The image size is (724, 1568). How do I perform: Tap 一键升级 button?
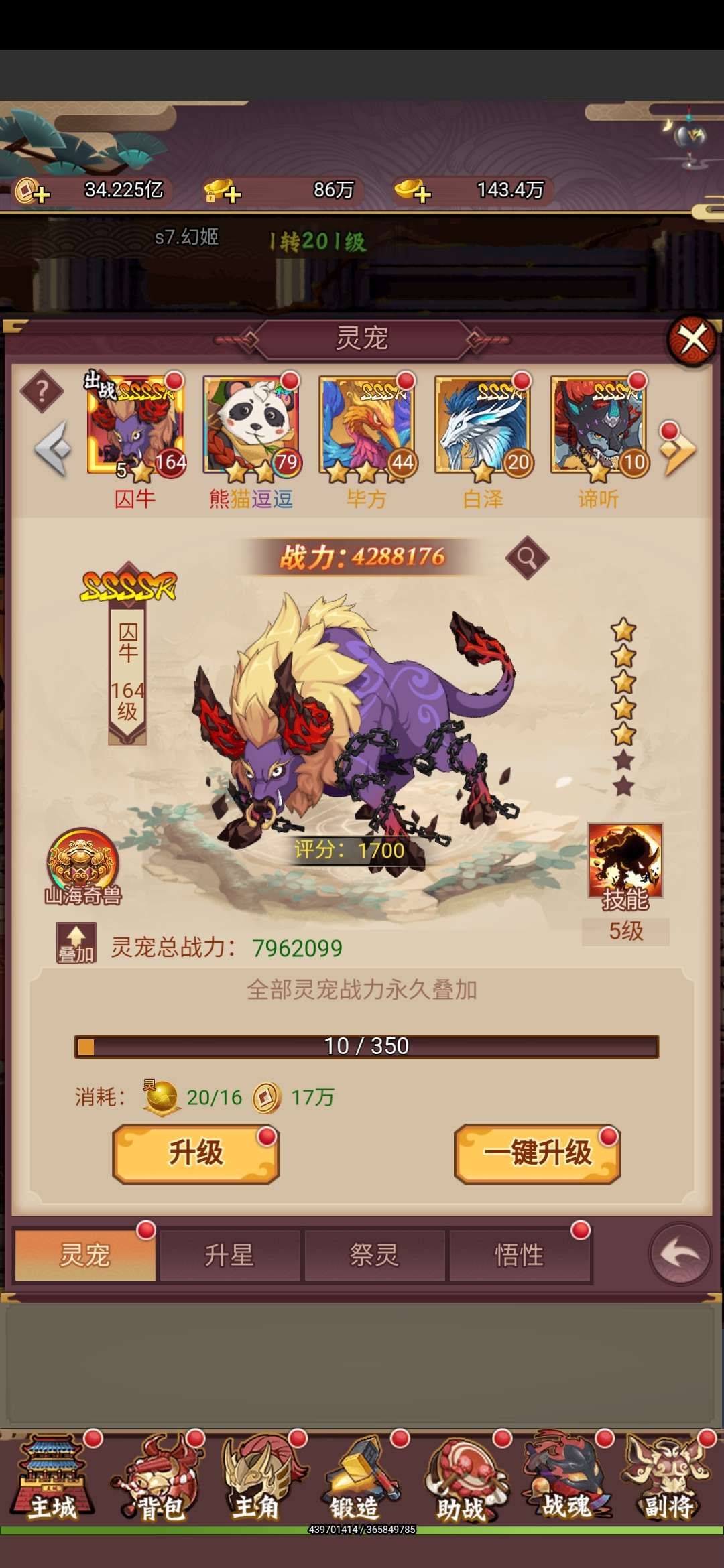(537, 1153)
